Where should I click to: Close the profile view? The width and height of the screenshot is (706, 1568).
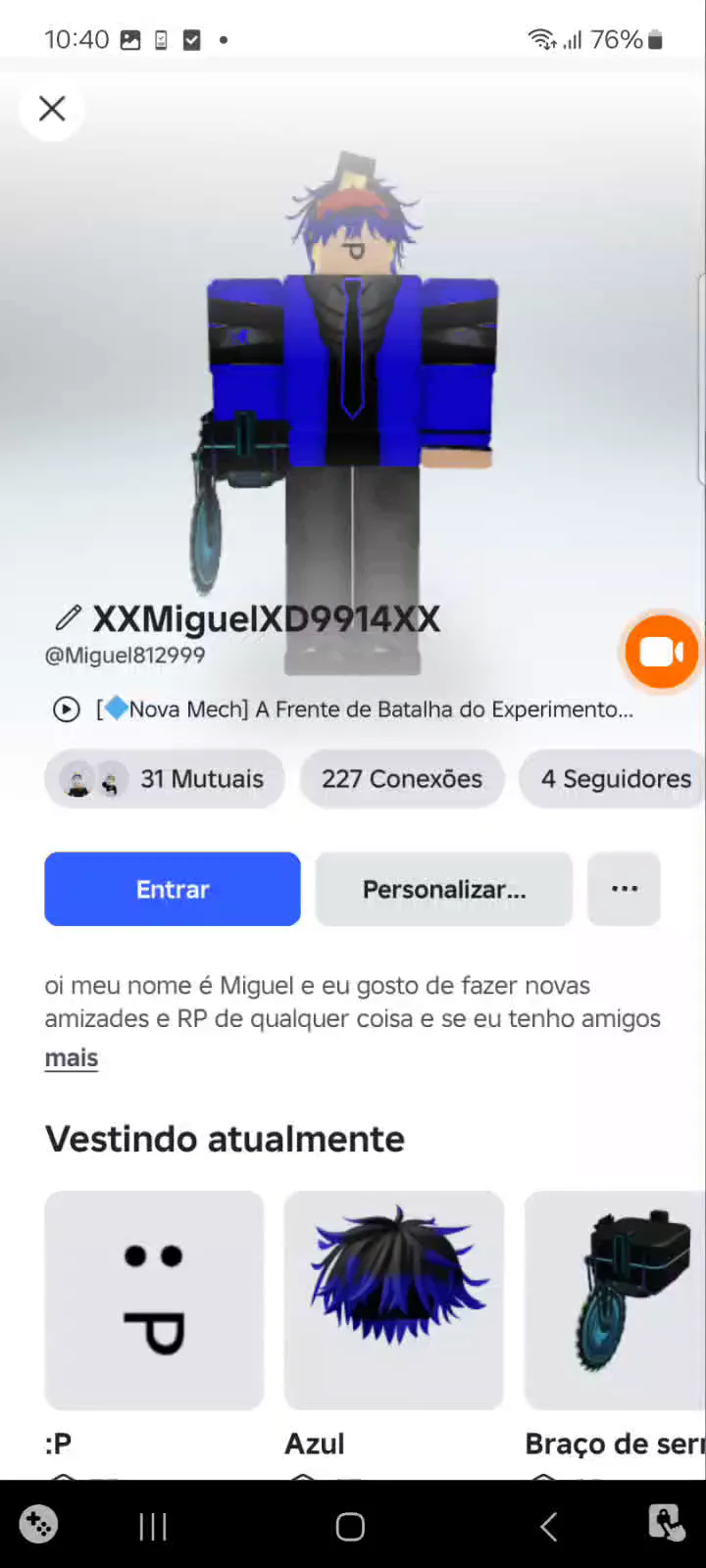[x=52, y=109]
